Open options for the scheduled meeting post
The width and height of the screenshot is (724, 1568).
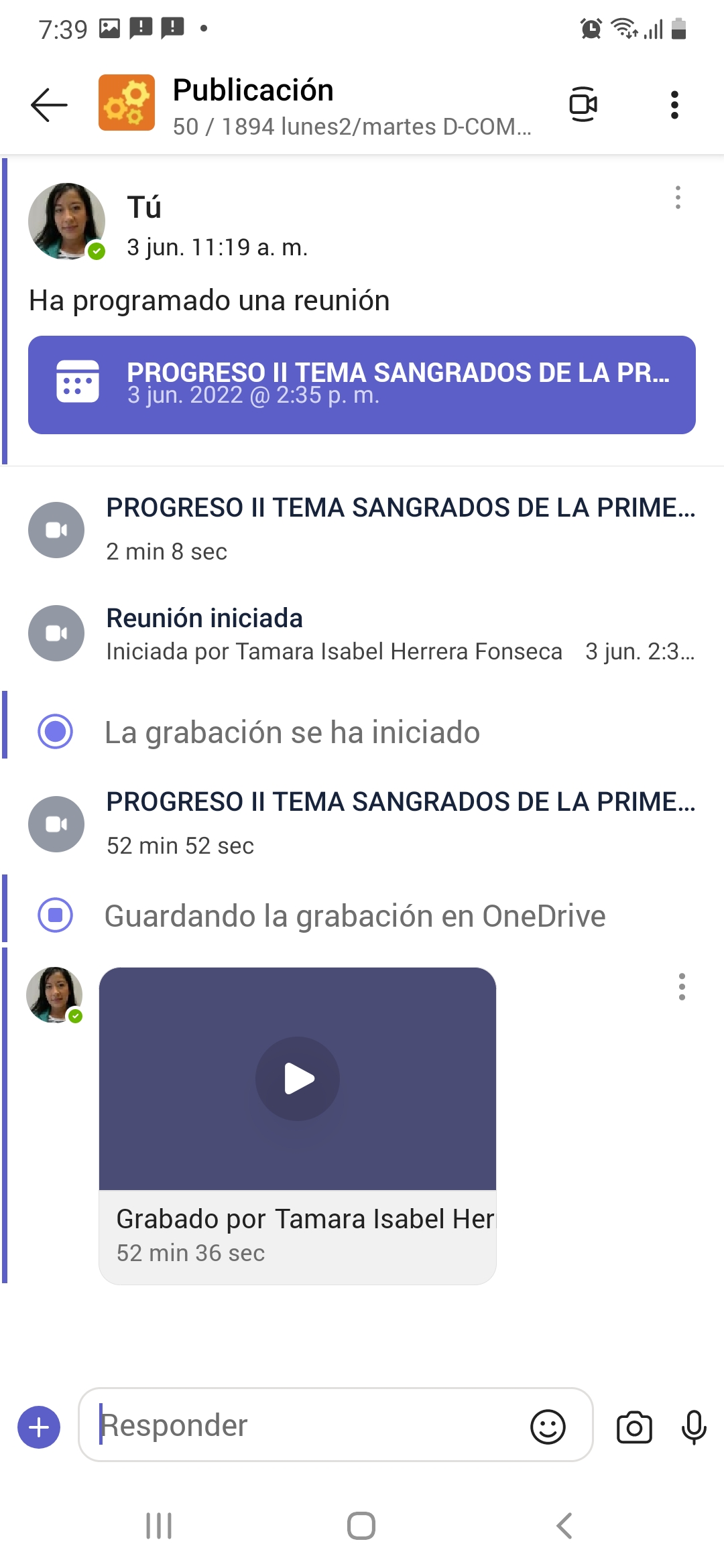(678, 198)
